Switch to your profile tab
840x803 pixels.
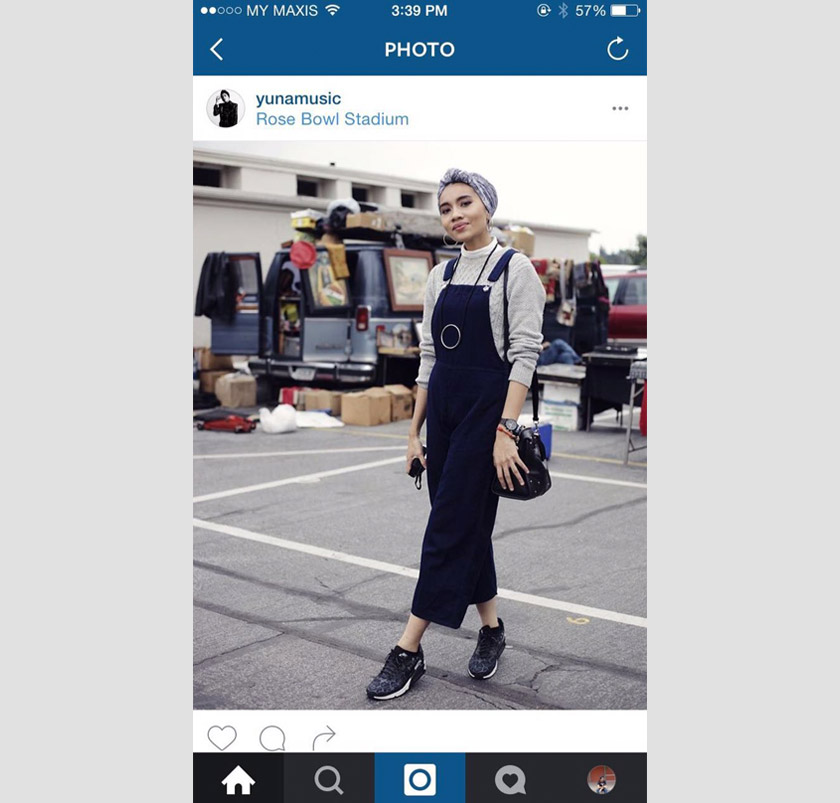(x=601, y=779)
